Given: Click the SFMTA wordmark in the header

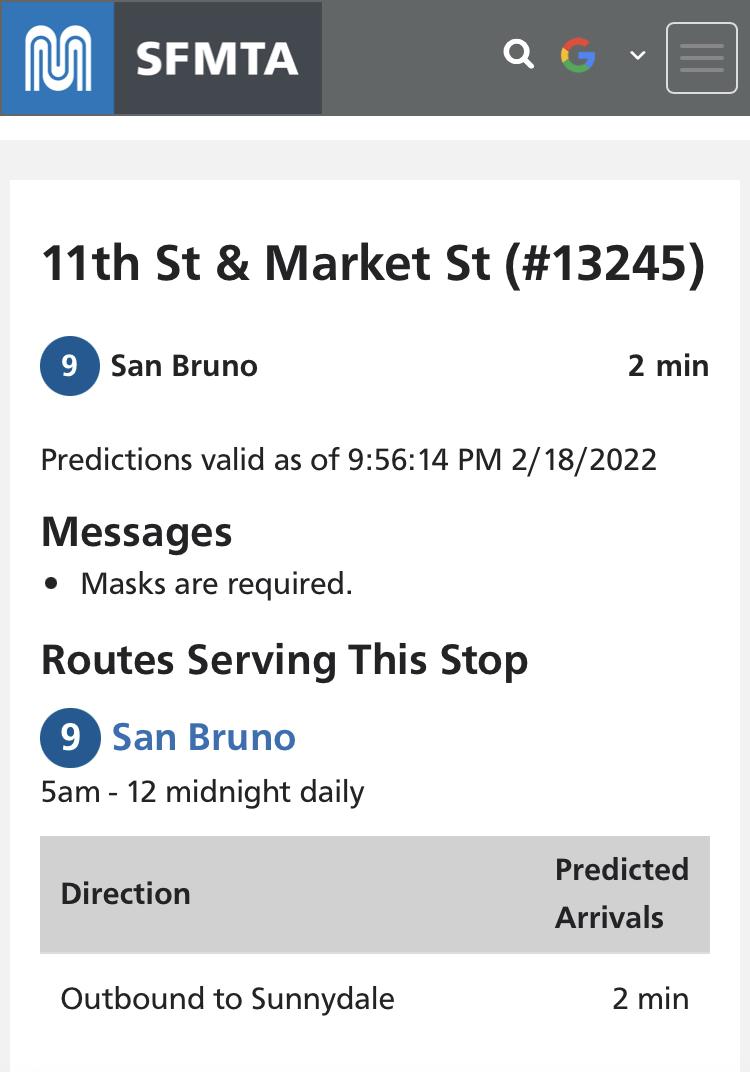Looking at the screenshot, I should coord(218,57).
